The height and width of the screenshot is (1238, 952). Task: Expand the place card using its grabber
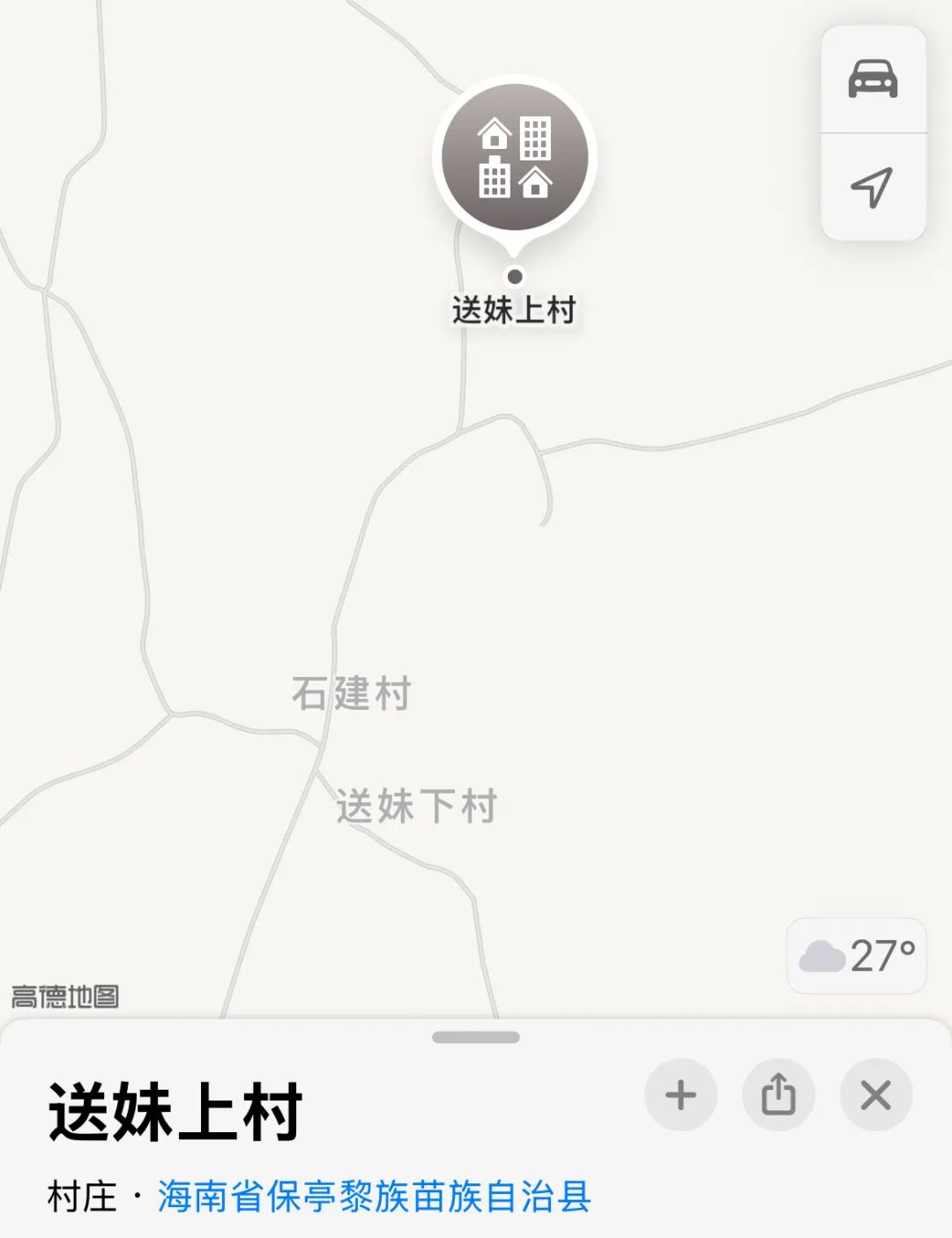pos(476,1037)
